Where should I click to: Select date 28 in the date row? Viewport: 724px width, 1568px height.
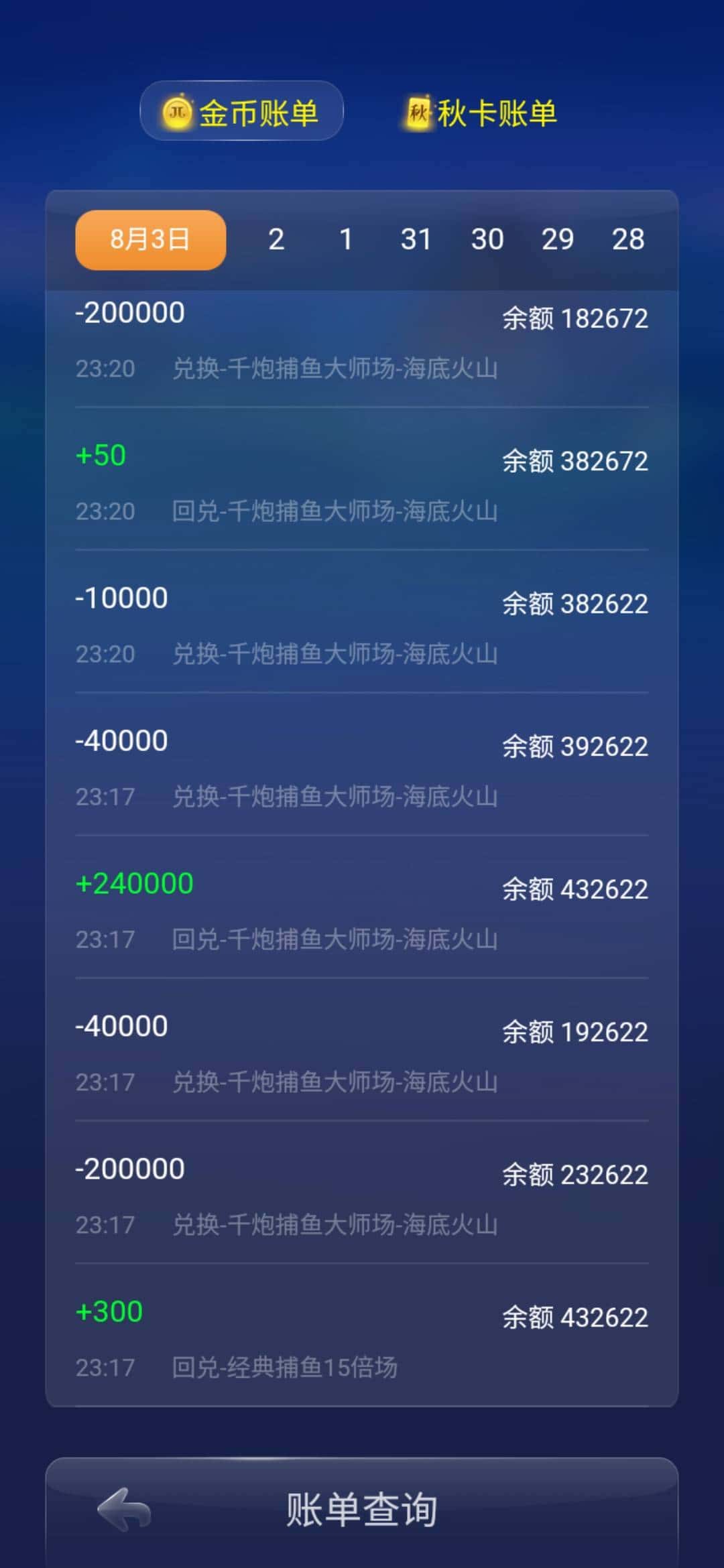(x=629, y=239)
